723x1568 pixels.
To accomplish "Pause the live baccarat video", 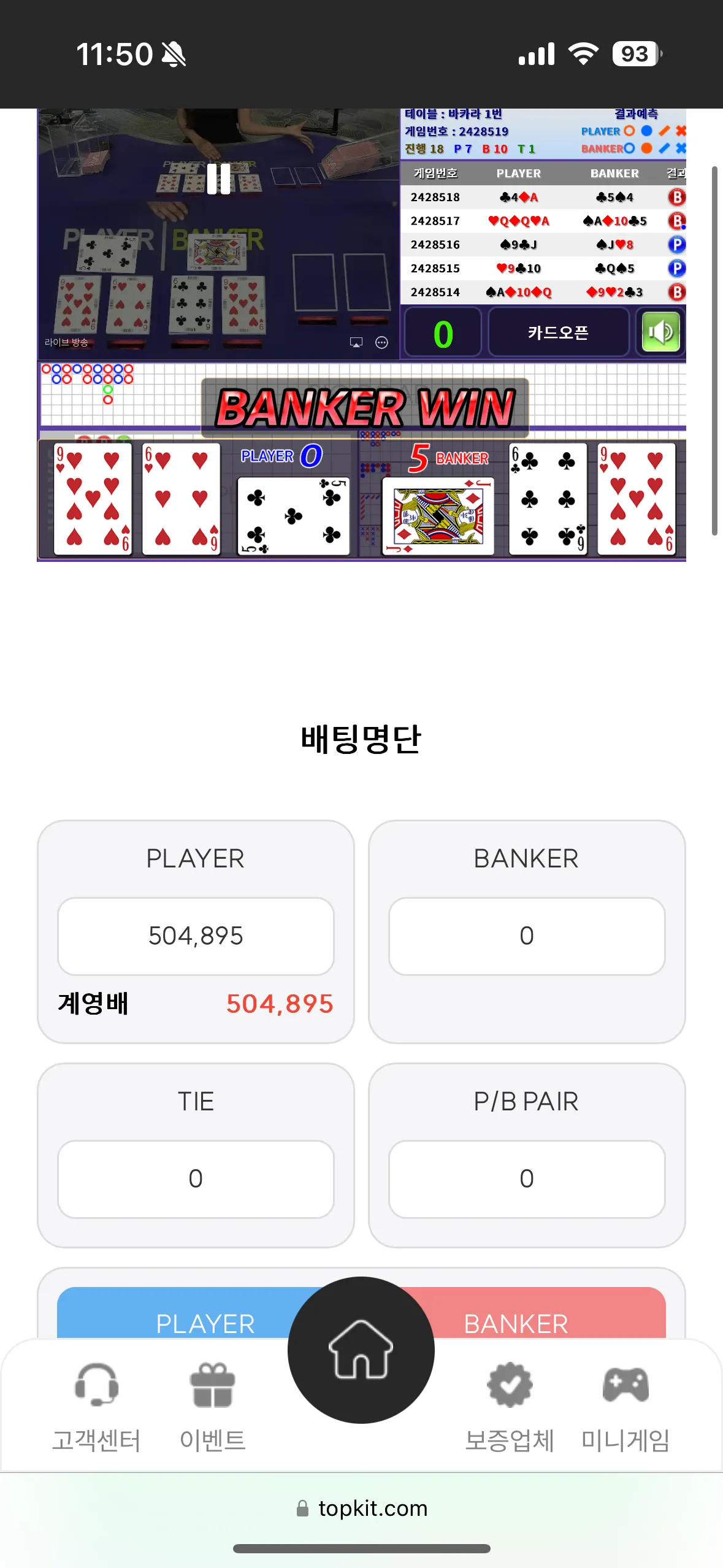I will [218, 179].
